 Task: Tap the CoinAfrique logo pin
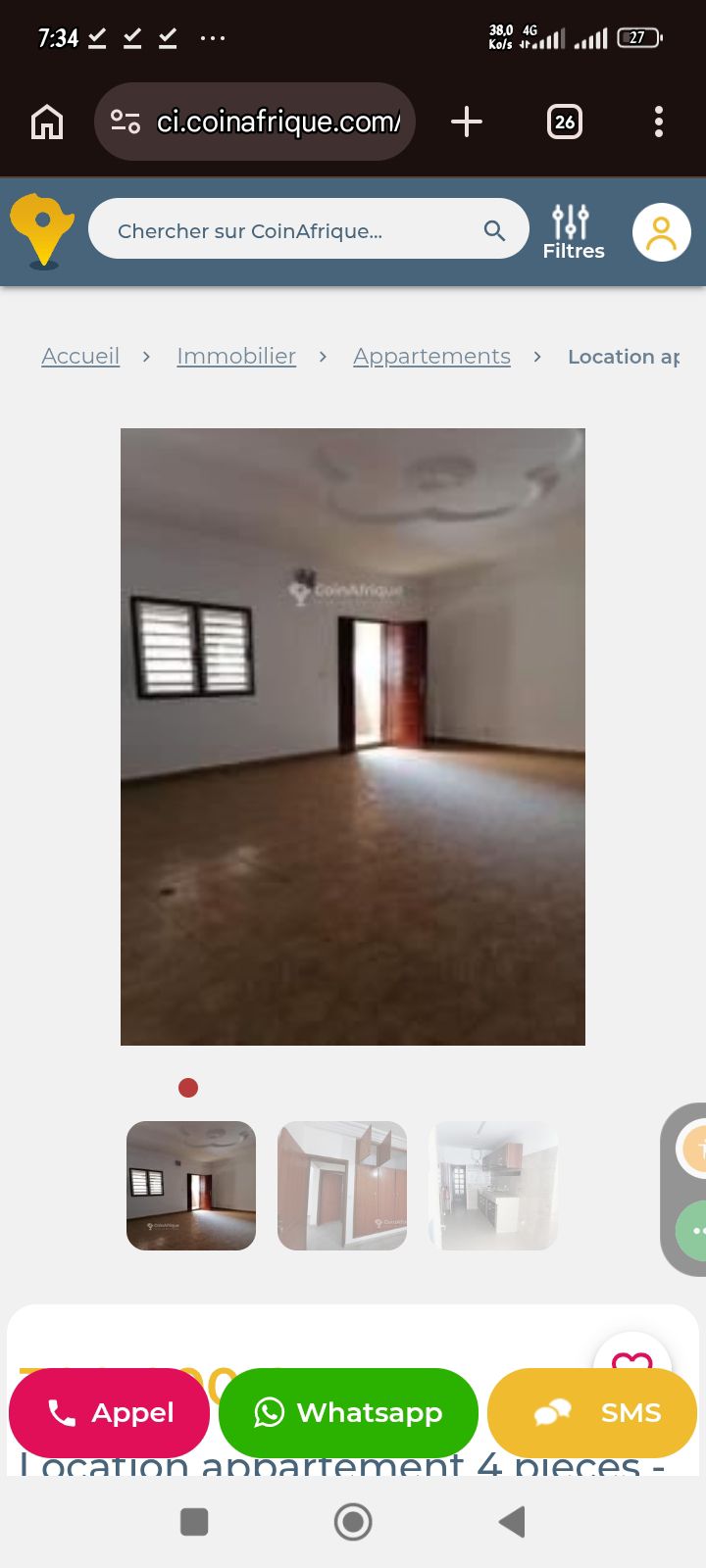[41, 227]
